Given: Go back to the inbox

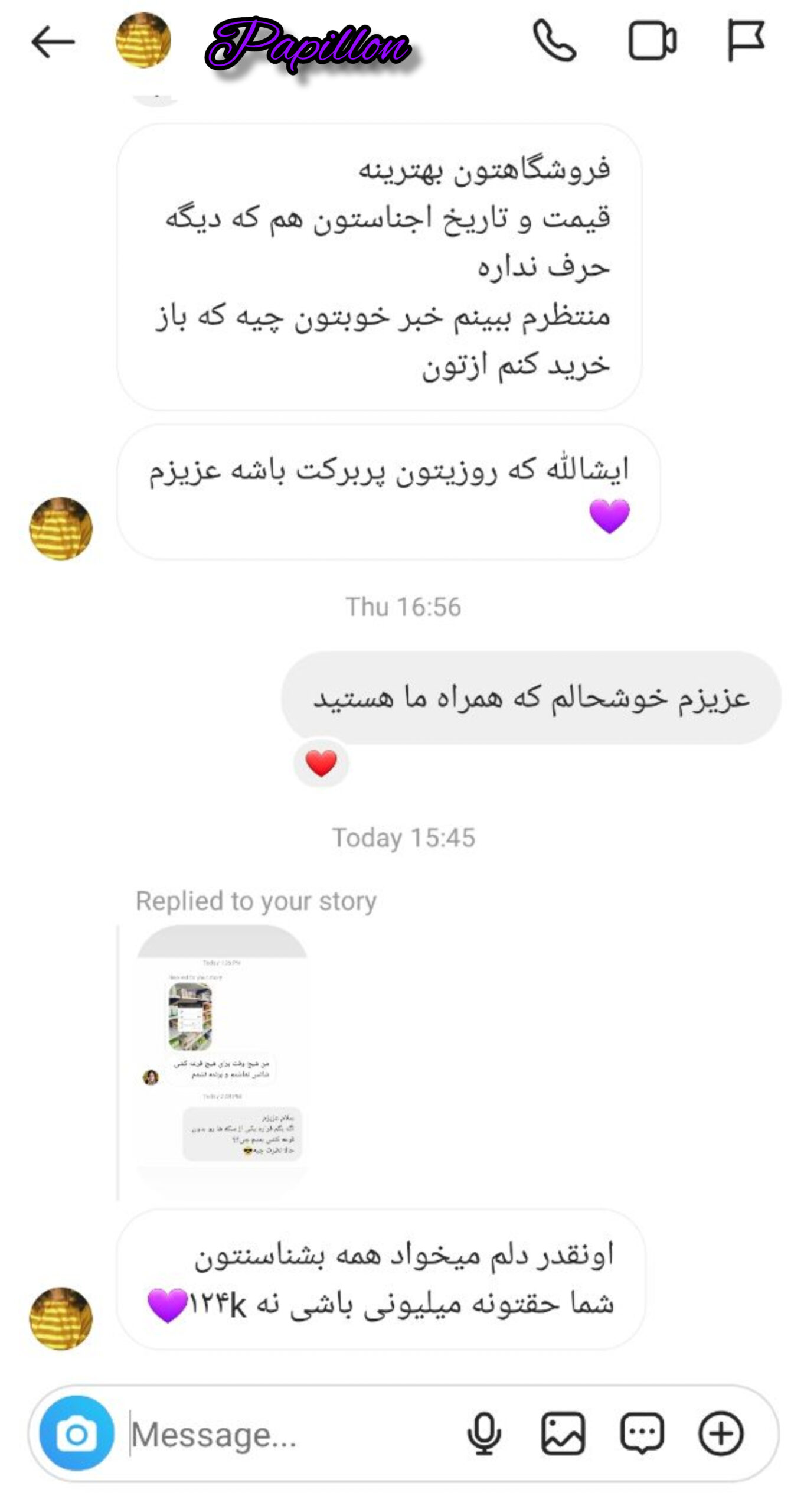Looking at the screenshot, I should [53, 41].
